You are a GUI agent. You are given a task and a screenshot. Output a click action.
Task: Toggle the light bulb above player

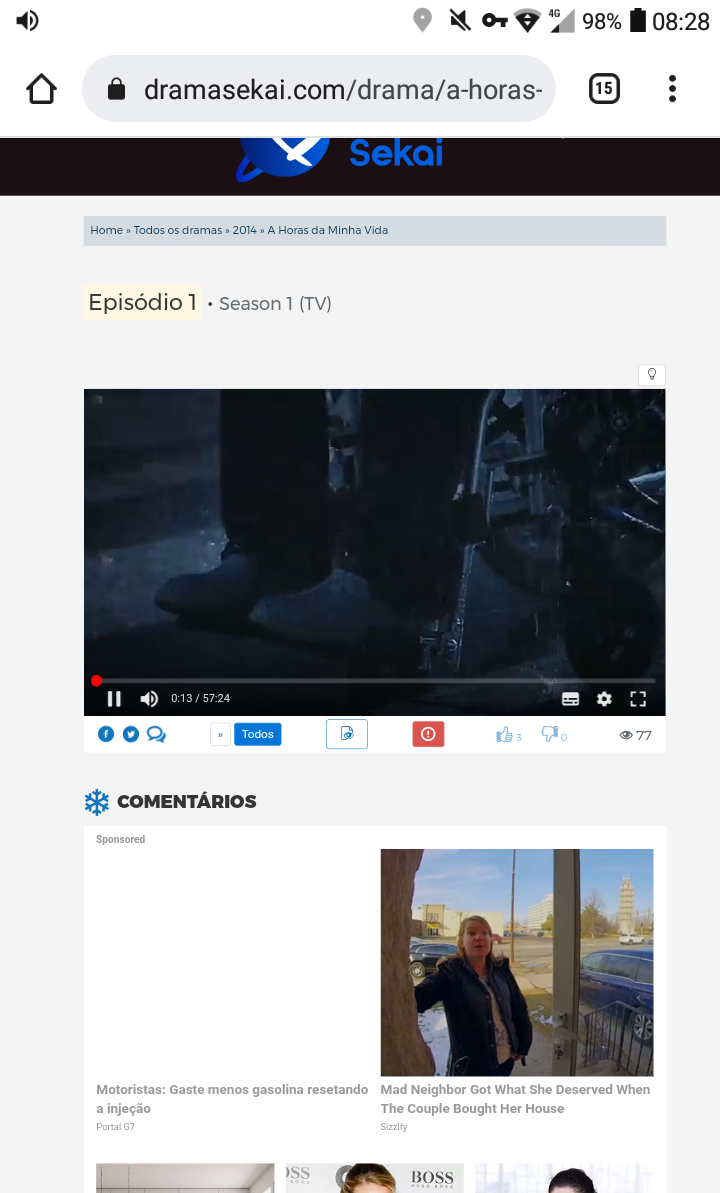[x=652, y=374]
